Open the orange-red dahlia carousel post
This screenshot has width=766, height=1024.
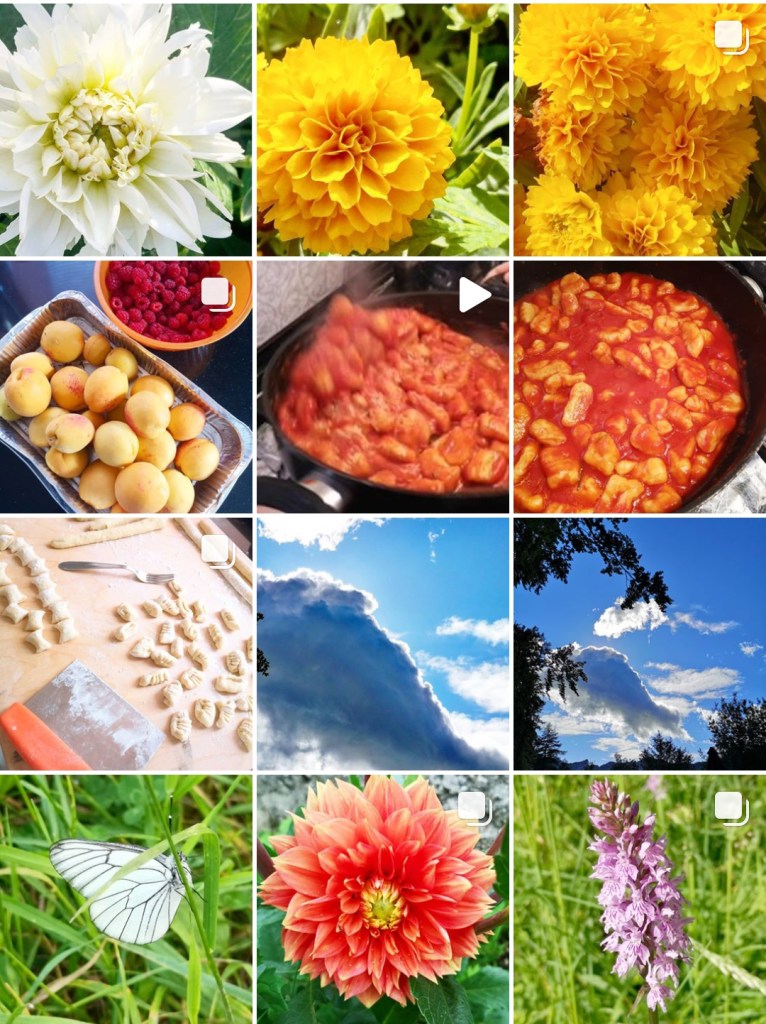382,898
